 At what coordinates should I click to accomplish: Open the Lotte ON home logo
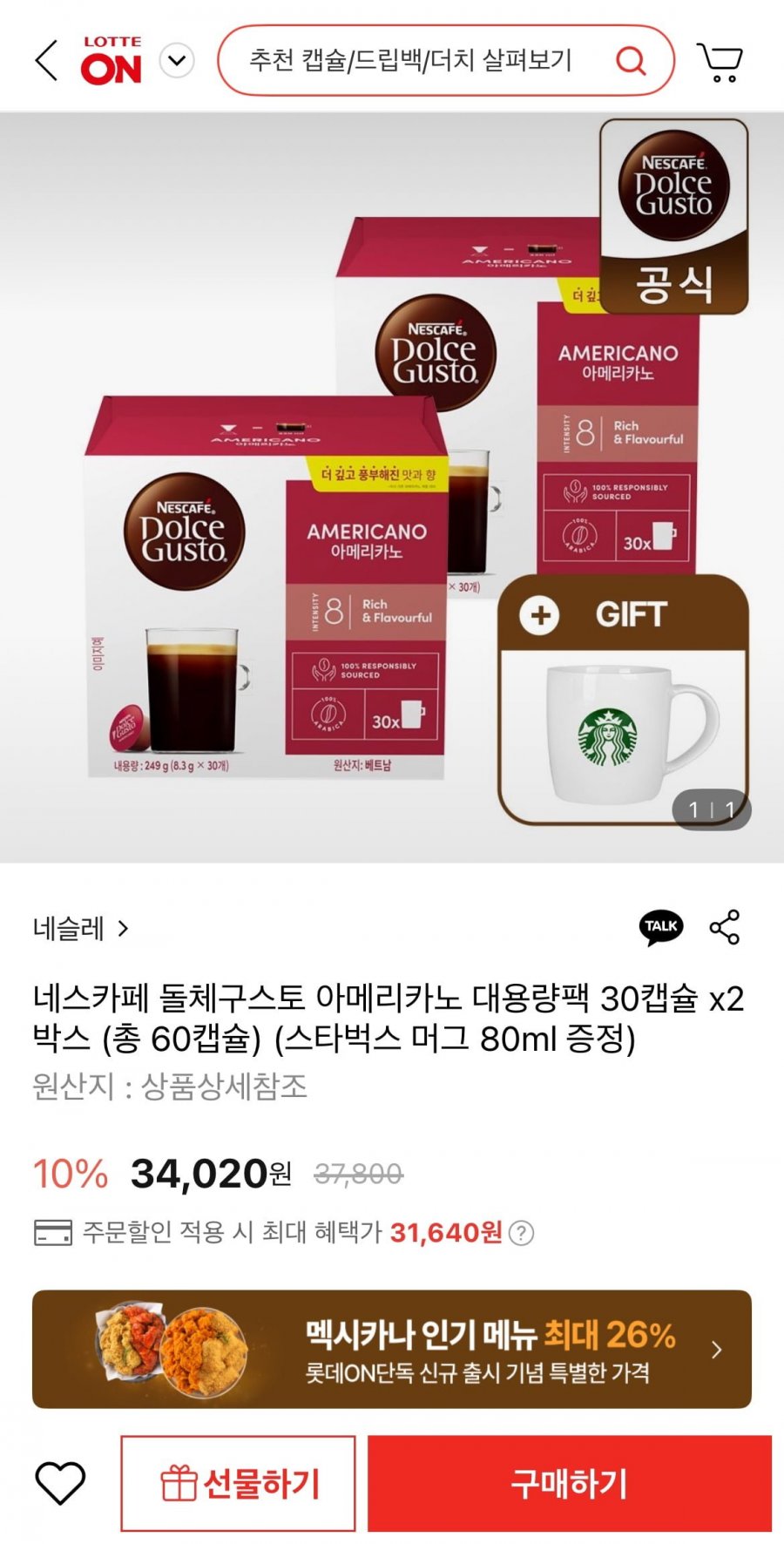point(112,61)
